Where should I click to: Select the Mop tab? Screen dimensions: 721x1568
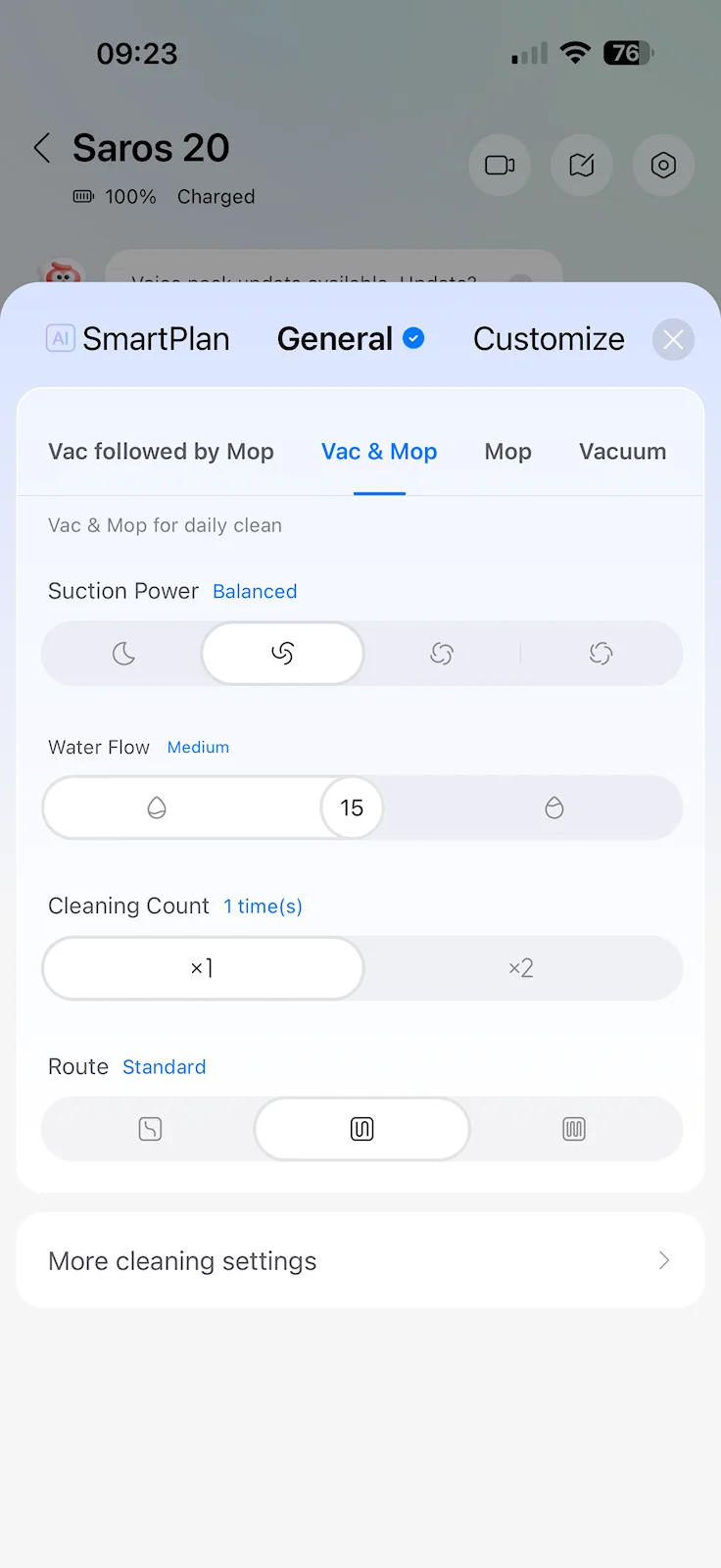pos(507,452)
